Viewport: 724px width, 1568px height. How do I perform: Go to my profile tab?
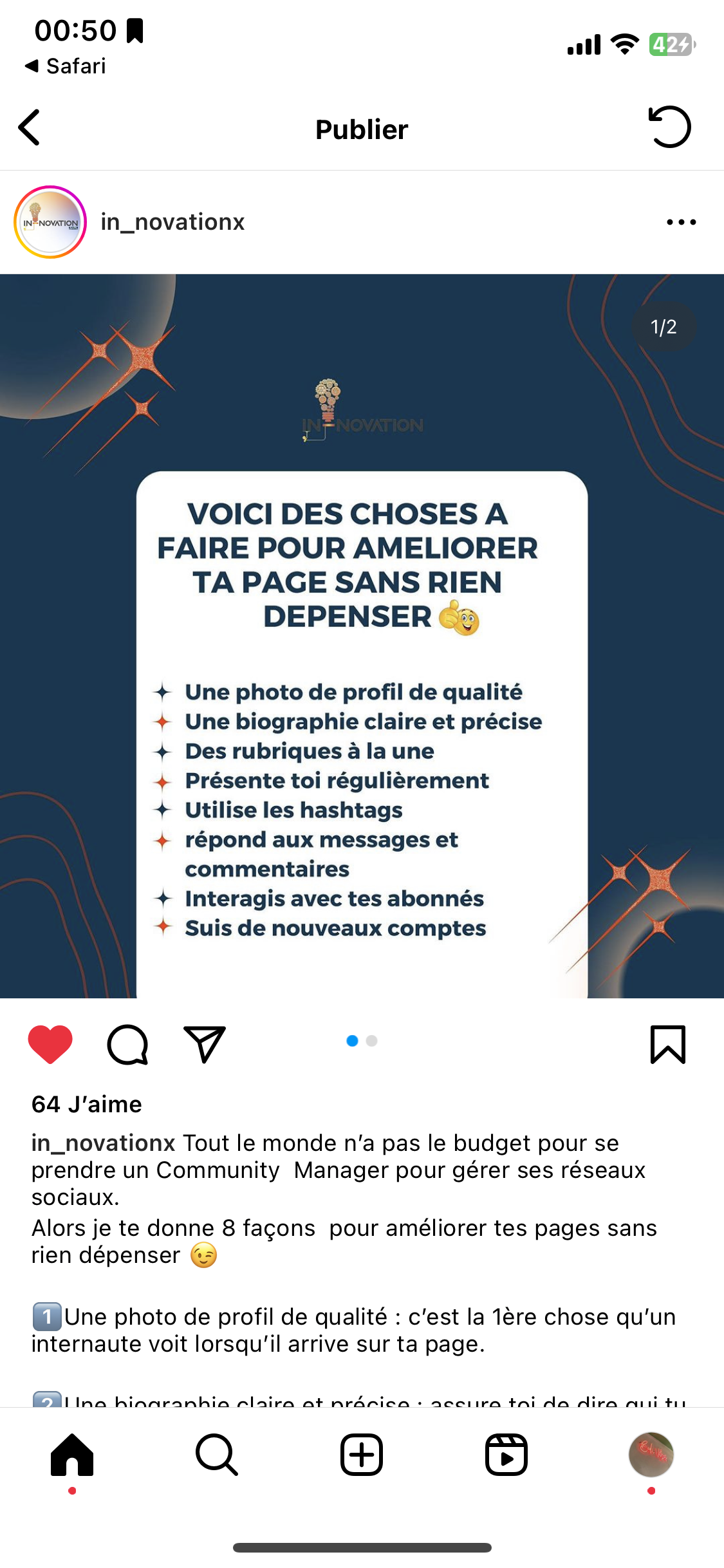[x=651, y=1455]
